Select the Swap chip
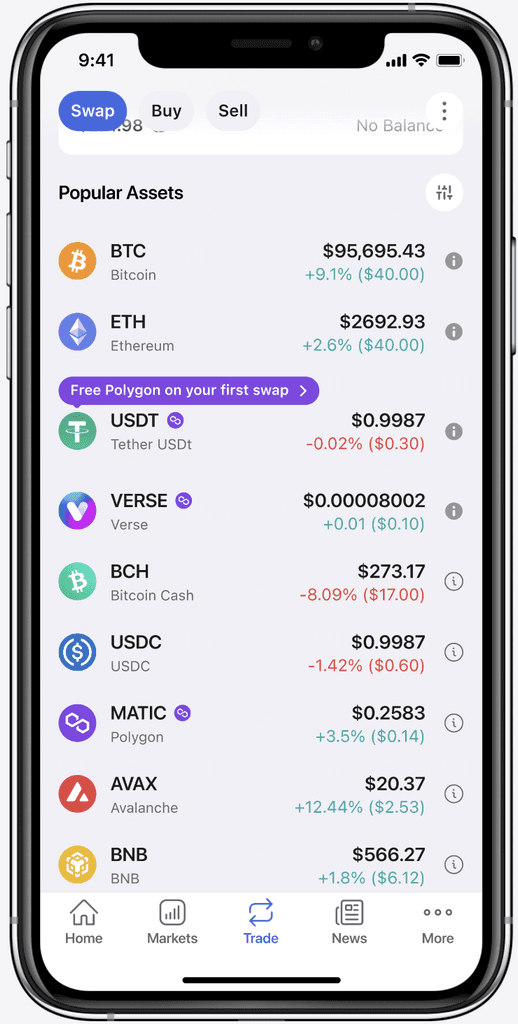Screen dimensions: 518x1024 tap(92, 111)
